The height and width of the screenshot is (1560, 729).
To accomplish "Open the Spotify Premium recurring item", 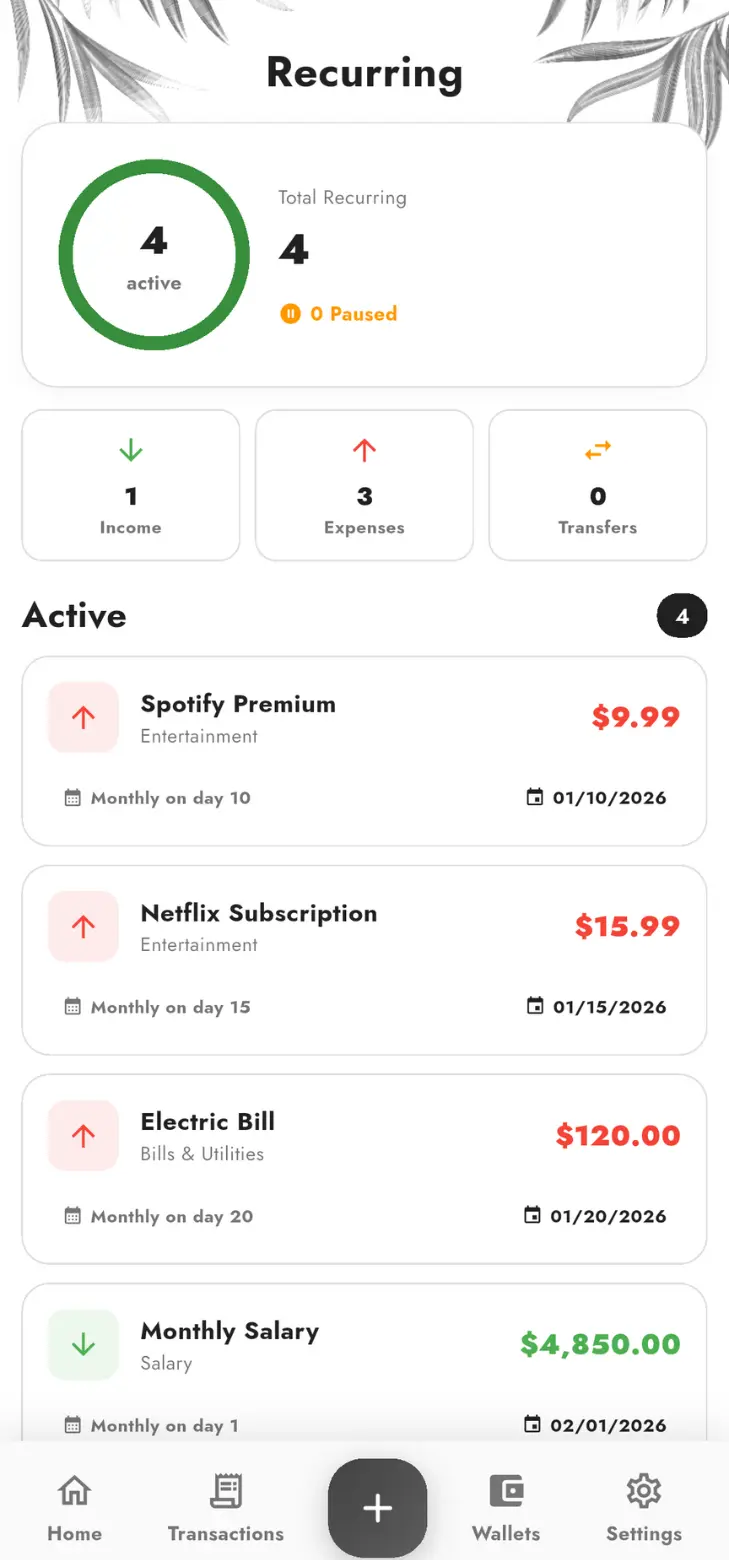I will 364,751.
